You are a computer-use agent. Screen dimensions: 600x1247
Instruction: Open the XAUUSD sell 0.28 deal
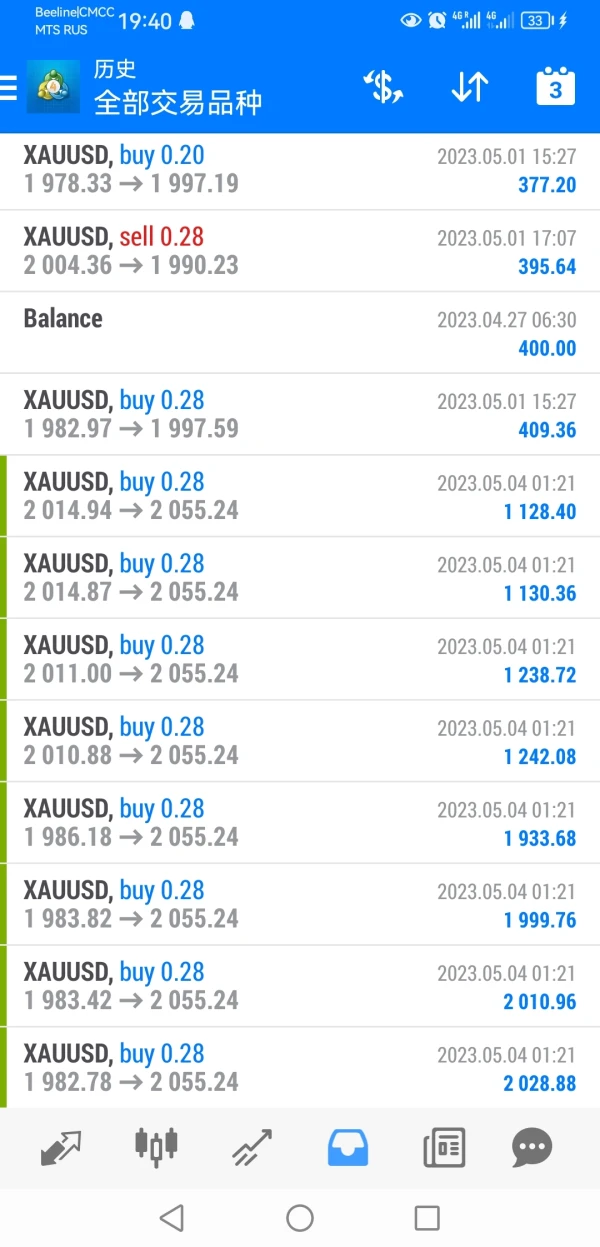coord(300,251)
